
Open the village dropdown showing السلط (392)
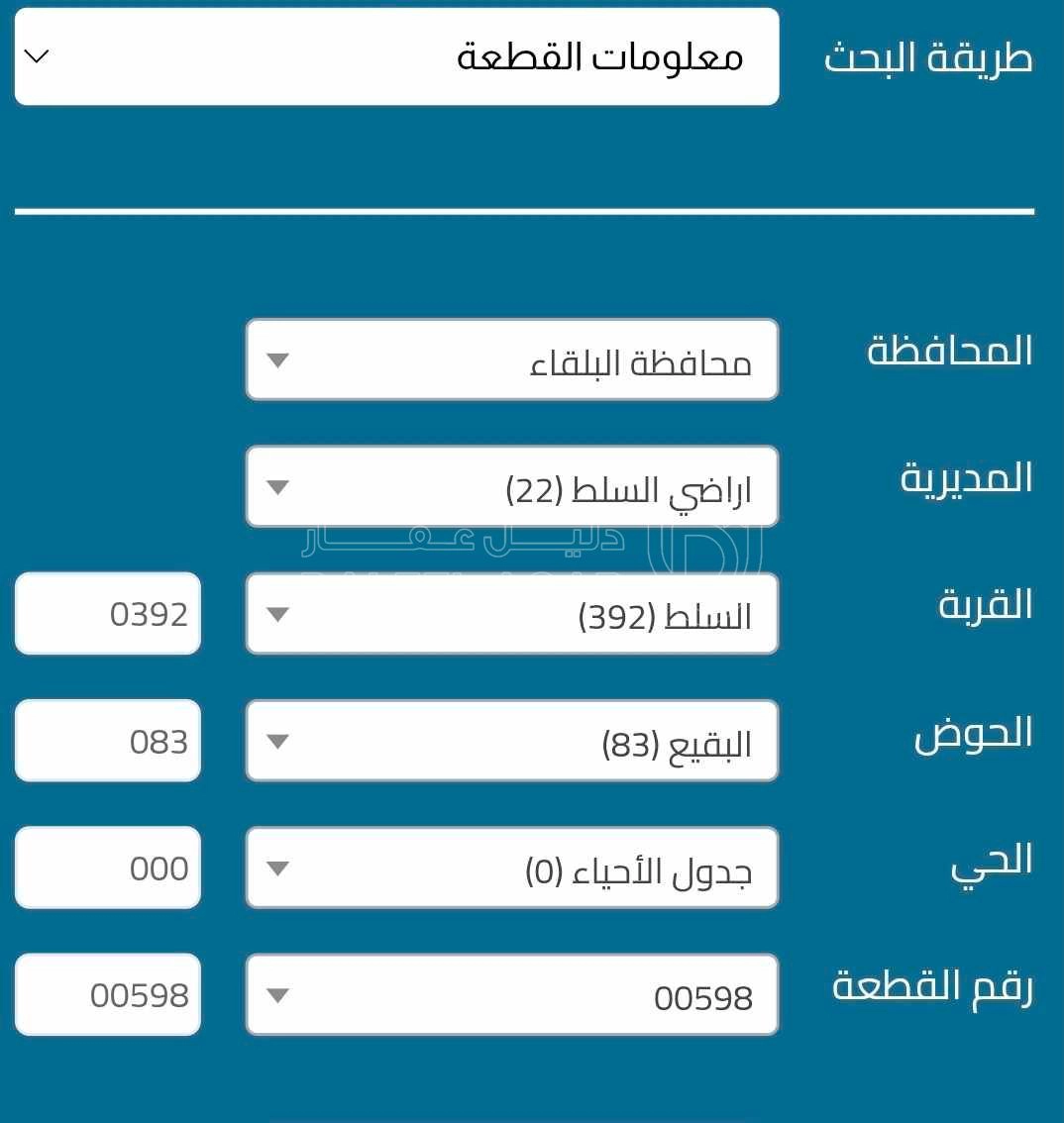511,614
